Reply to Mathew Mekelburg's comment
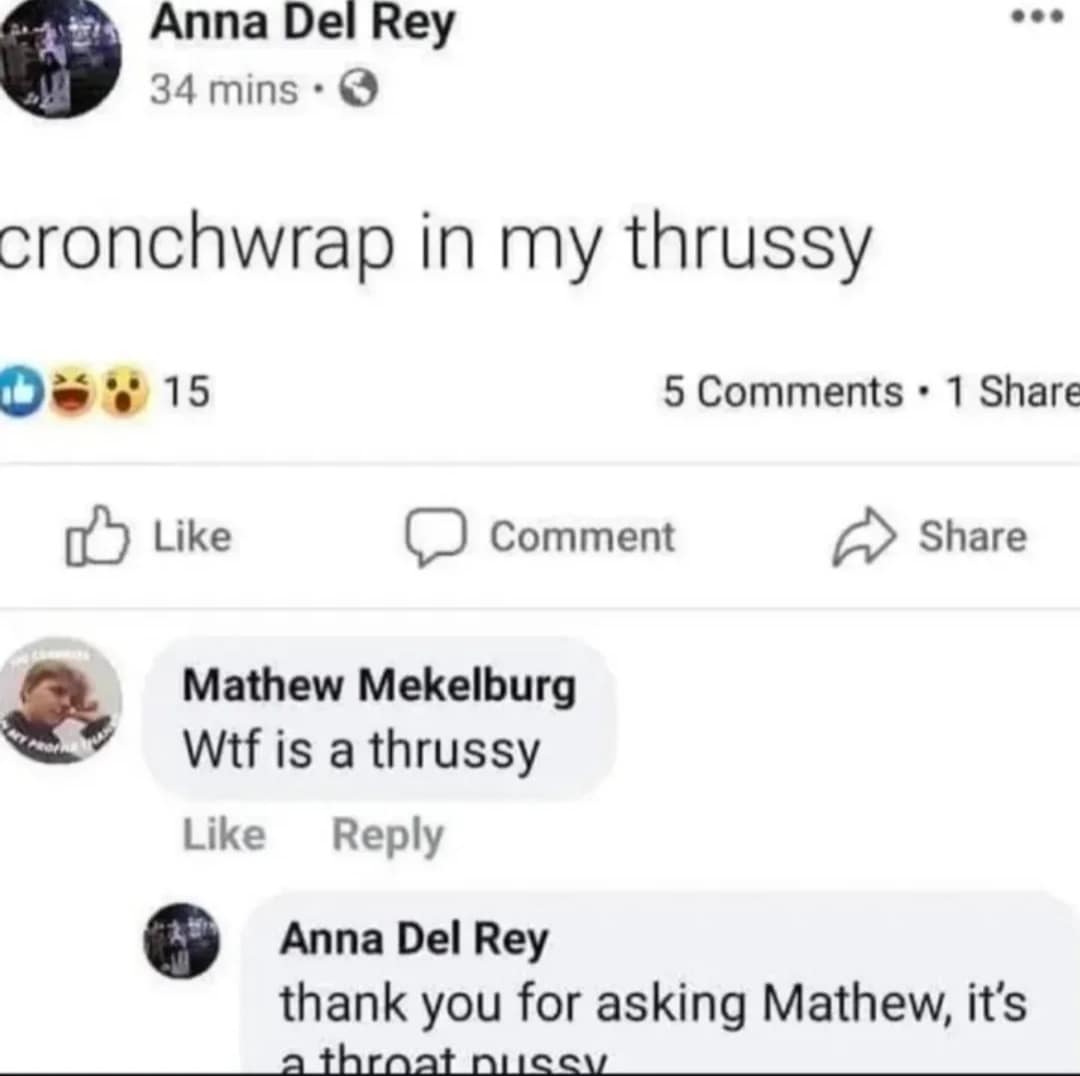The width and height of the screenshot is (1080, 1076). click(x=387, y=834)
